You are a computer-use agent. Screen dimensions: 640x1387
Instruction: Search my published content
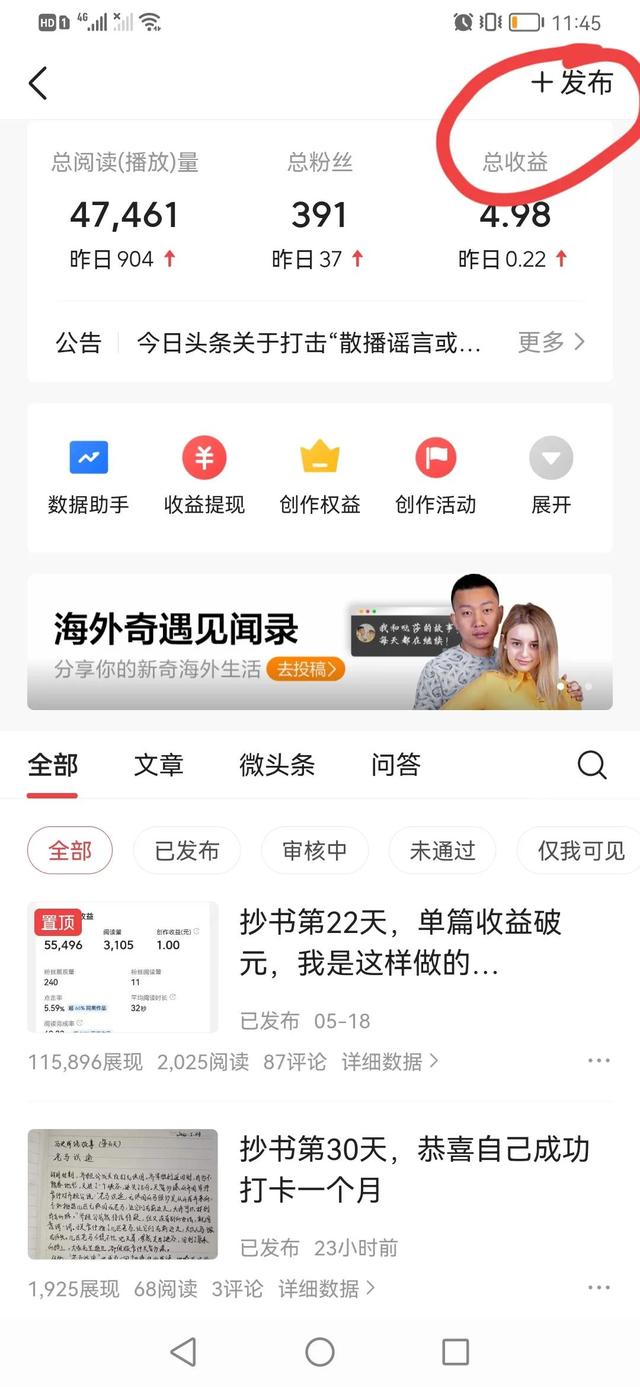tap(592, 766)
